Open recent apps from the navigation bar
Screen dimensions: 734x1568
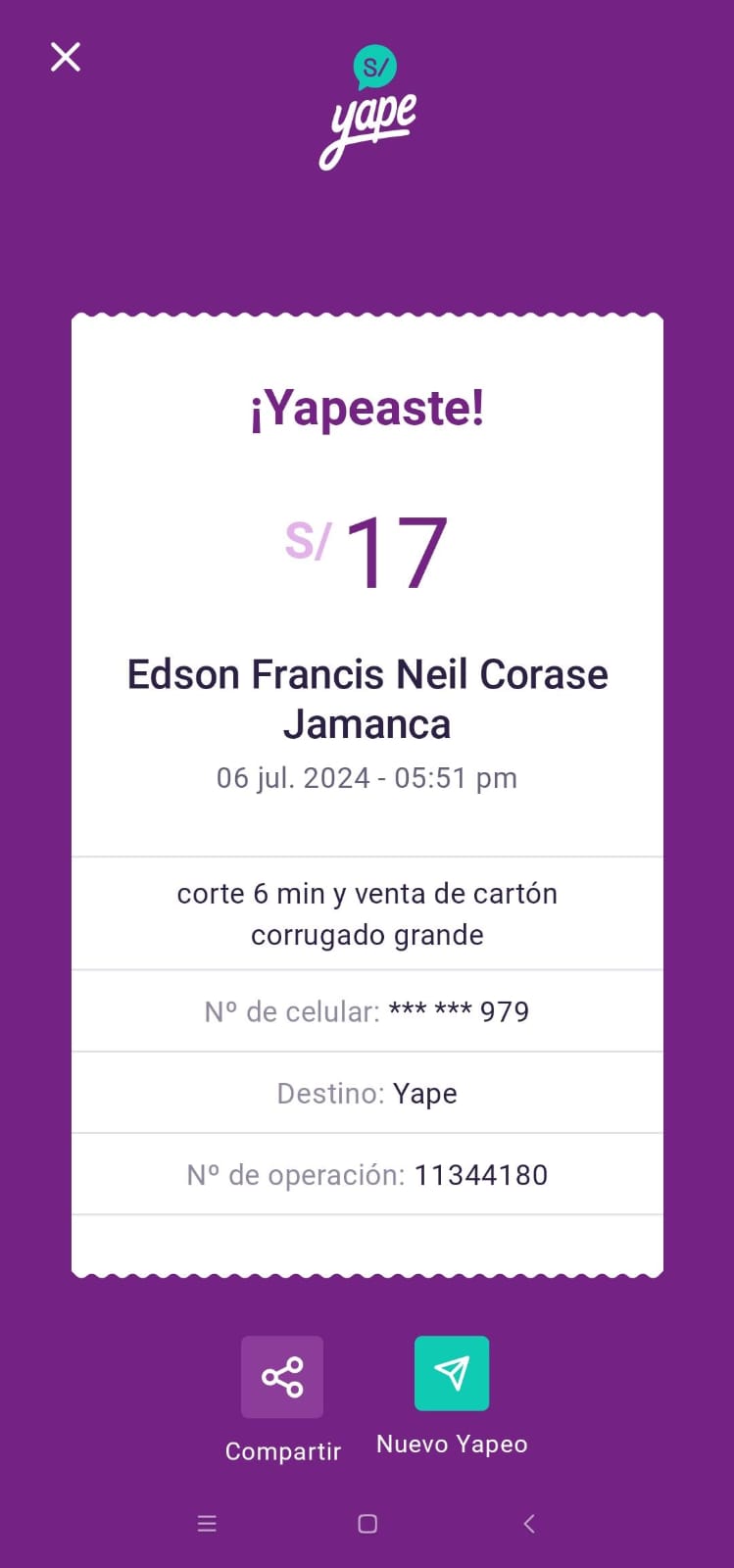[207, 1523]
